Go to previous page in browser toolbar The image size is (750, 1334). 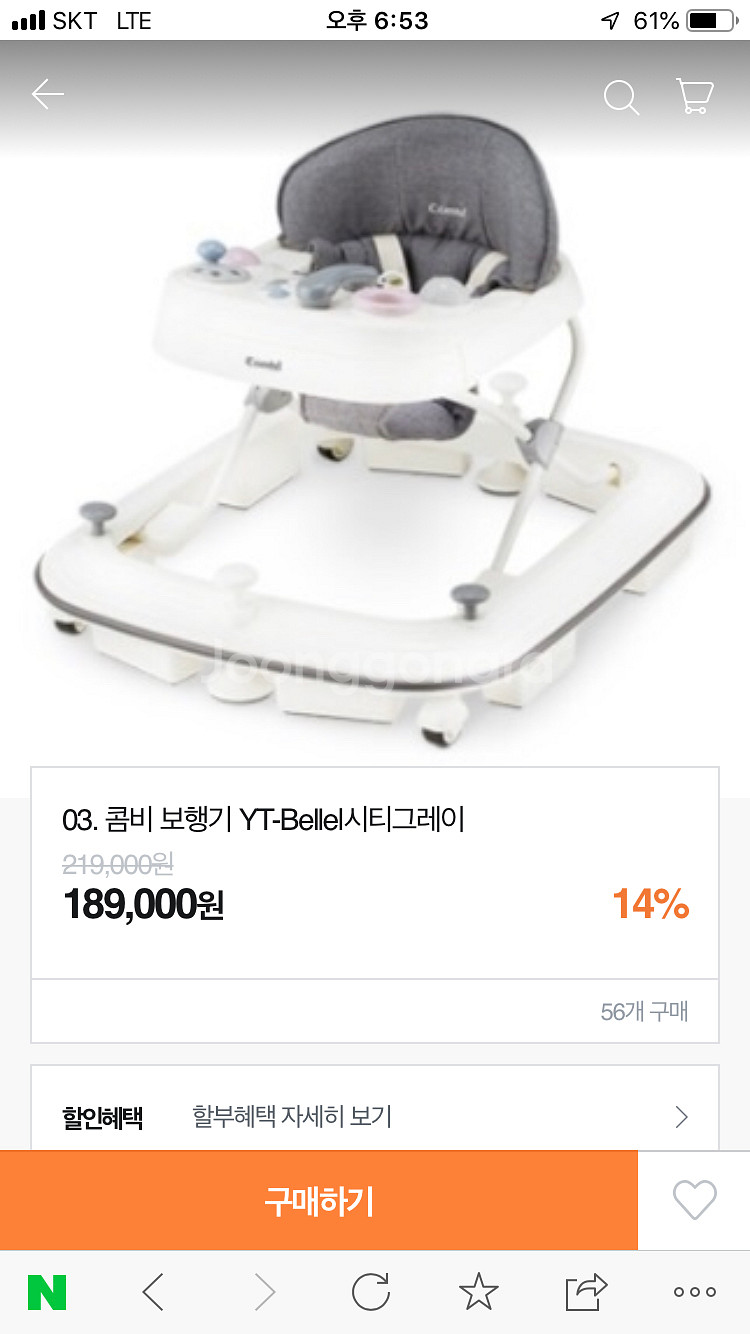pyautogui.click(x=153, y=1293)
